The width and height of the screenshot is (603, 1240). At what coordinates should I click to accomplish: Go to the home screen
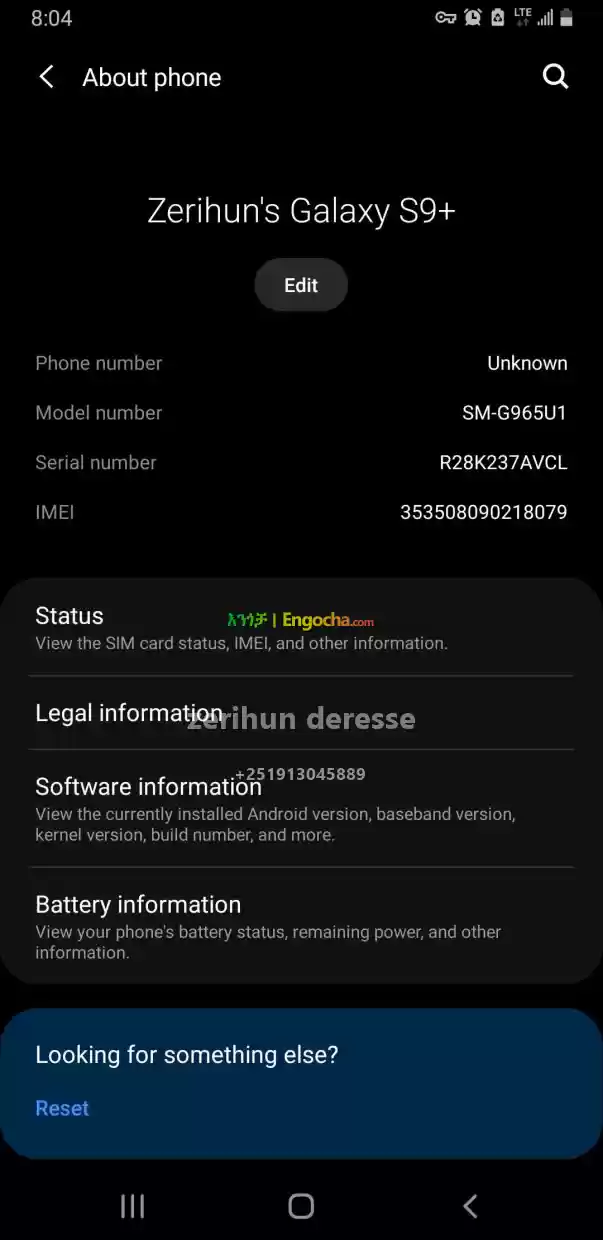301,1206
